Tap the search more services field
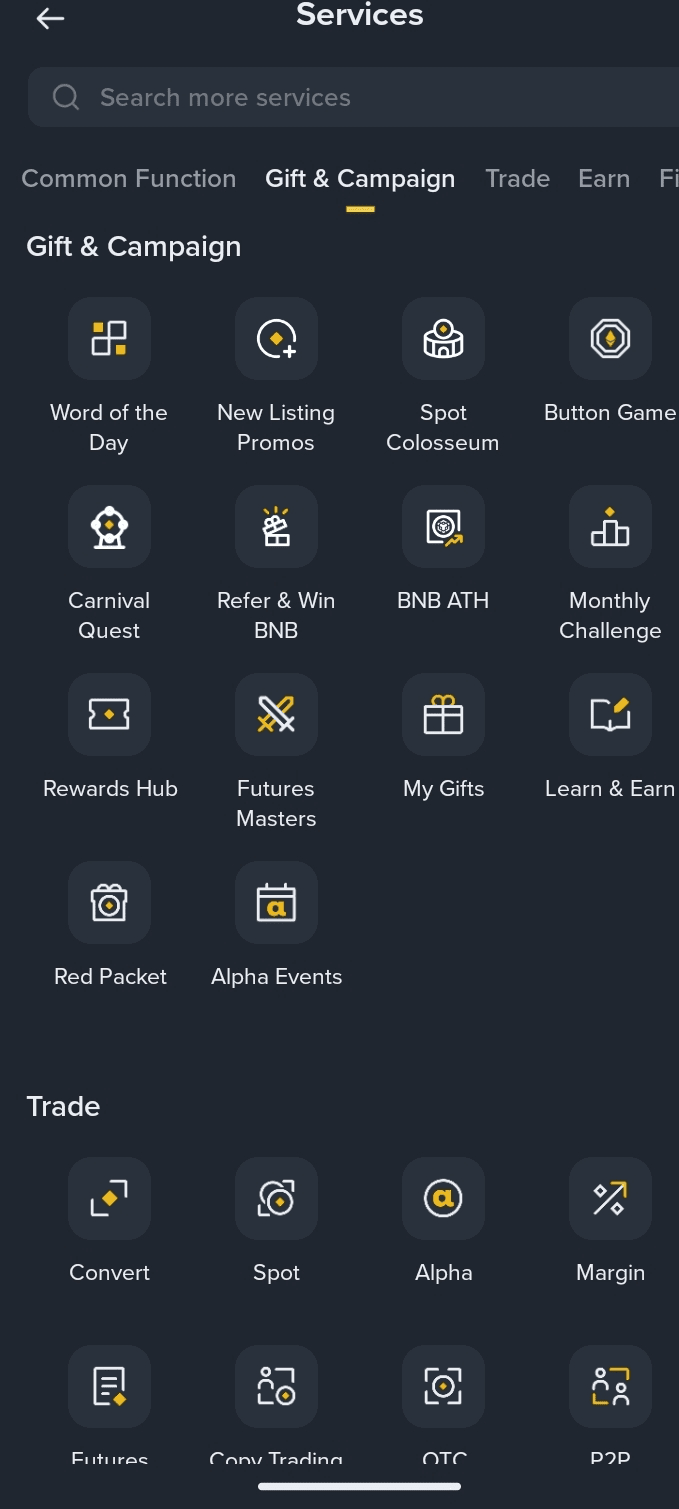This screenshot has width=679, height=1509. 350,97
